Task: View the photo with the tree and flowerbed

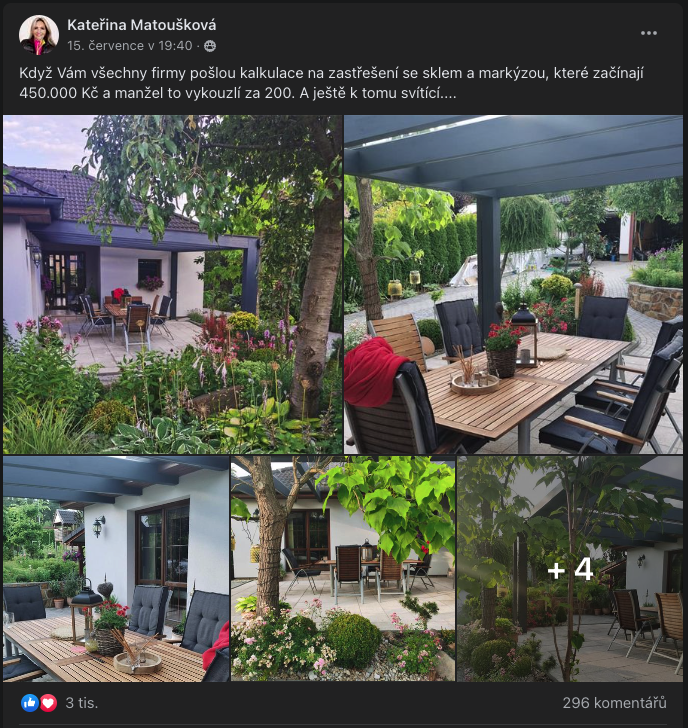Action: point(343,569)
